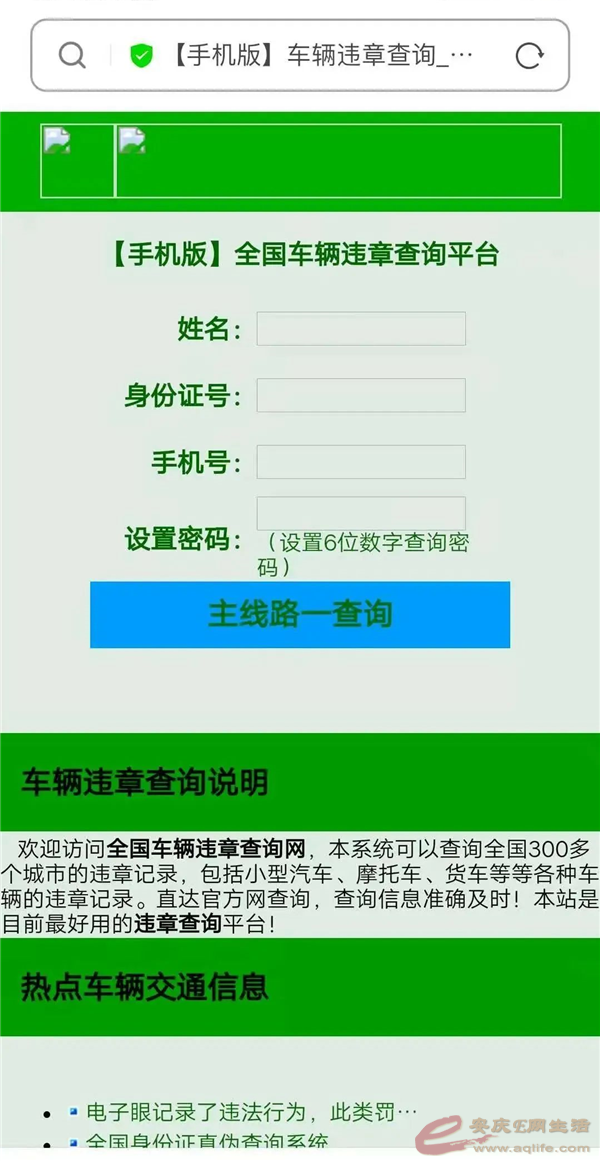The image size is (600, 1161).
Task: Open the address bar page title
Action: click(320, 56)
